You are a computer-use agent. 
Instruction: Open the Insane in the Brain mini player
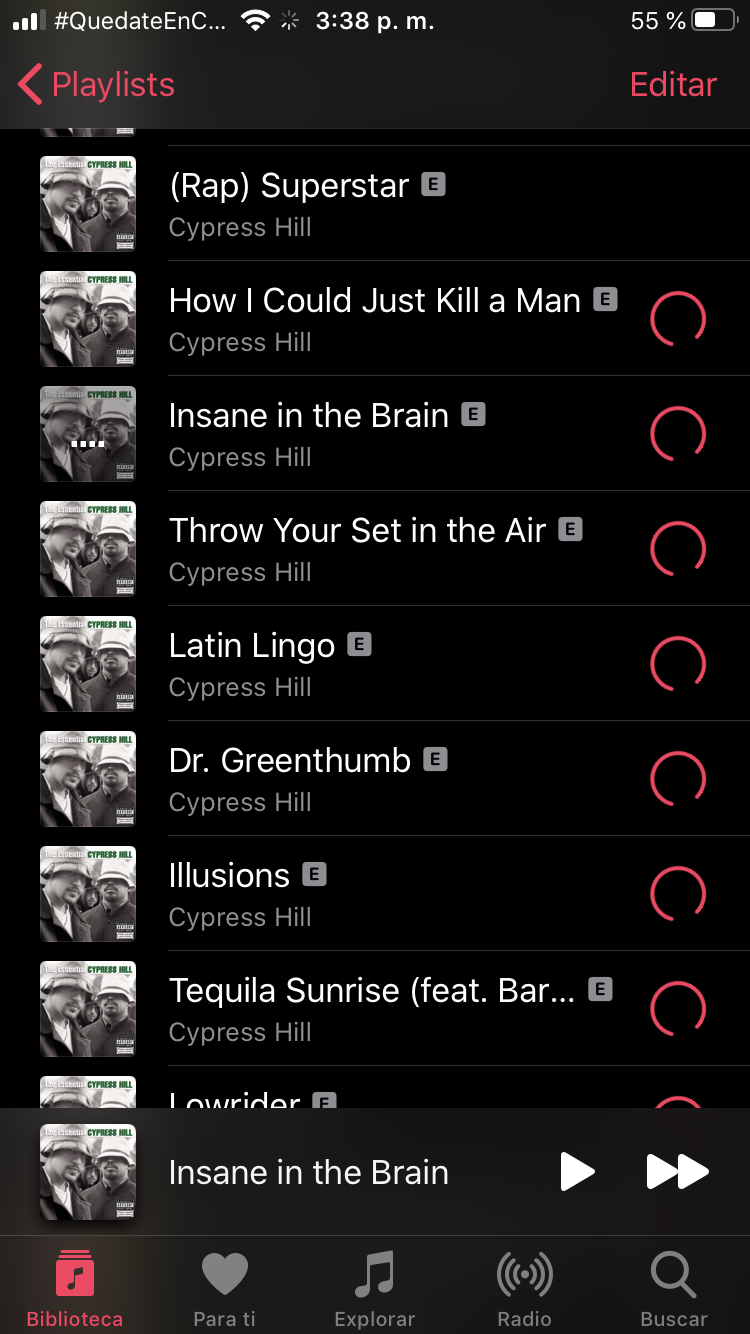pos(308,1172)
